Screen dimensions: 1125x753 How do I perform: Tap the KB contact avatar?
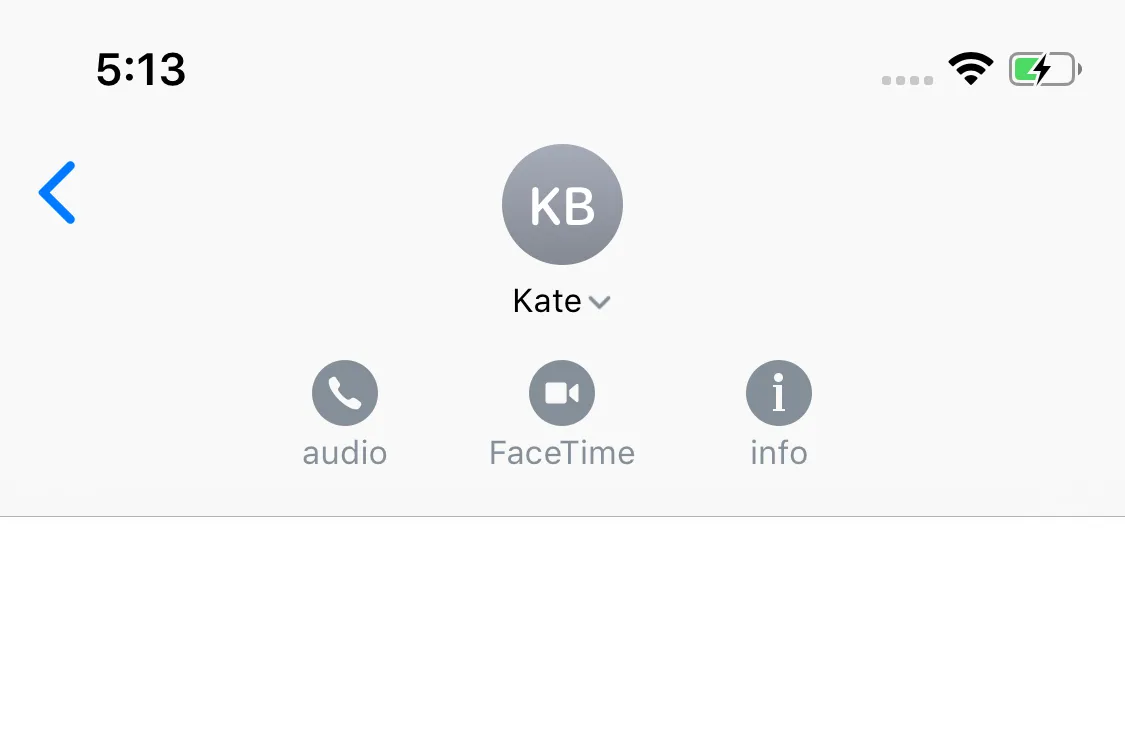coord(562,204)
